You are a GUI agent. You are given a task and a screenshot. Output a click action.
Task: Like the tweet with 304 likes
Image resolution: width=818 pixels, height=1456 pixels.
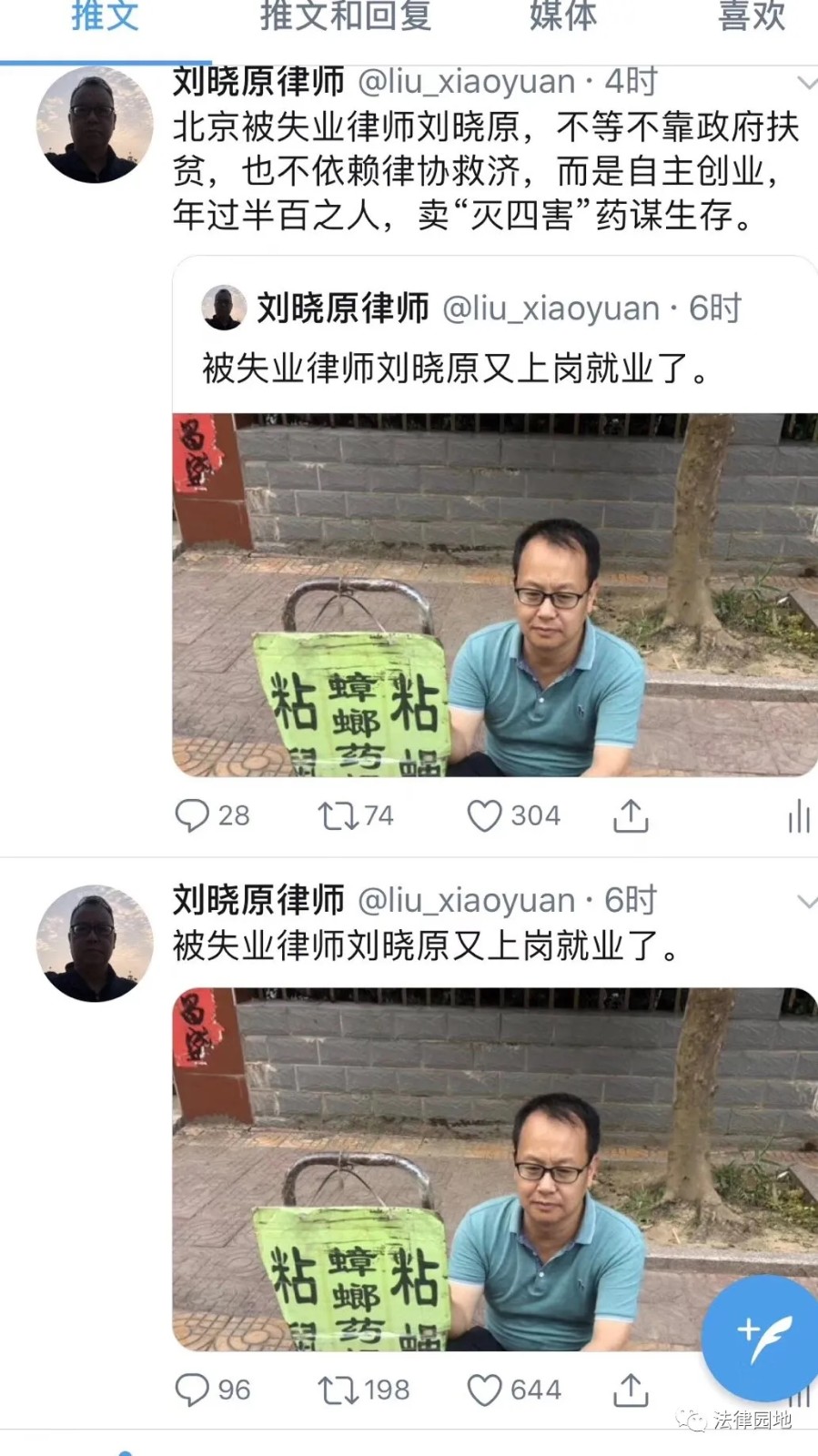[484, 815]
